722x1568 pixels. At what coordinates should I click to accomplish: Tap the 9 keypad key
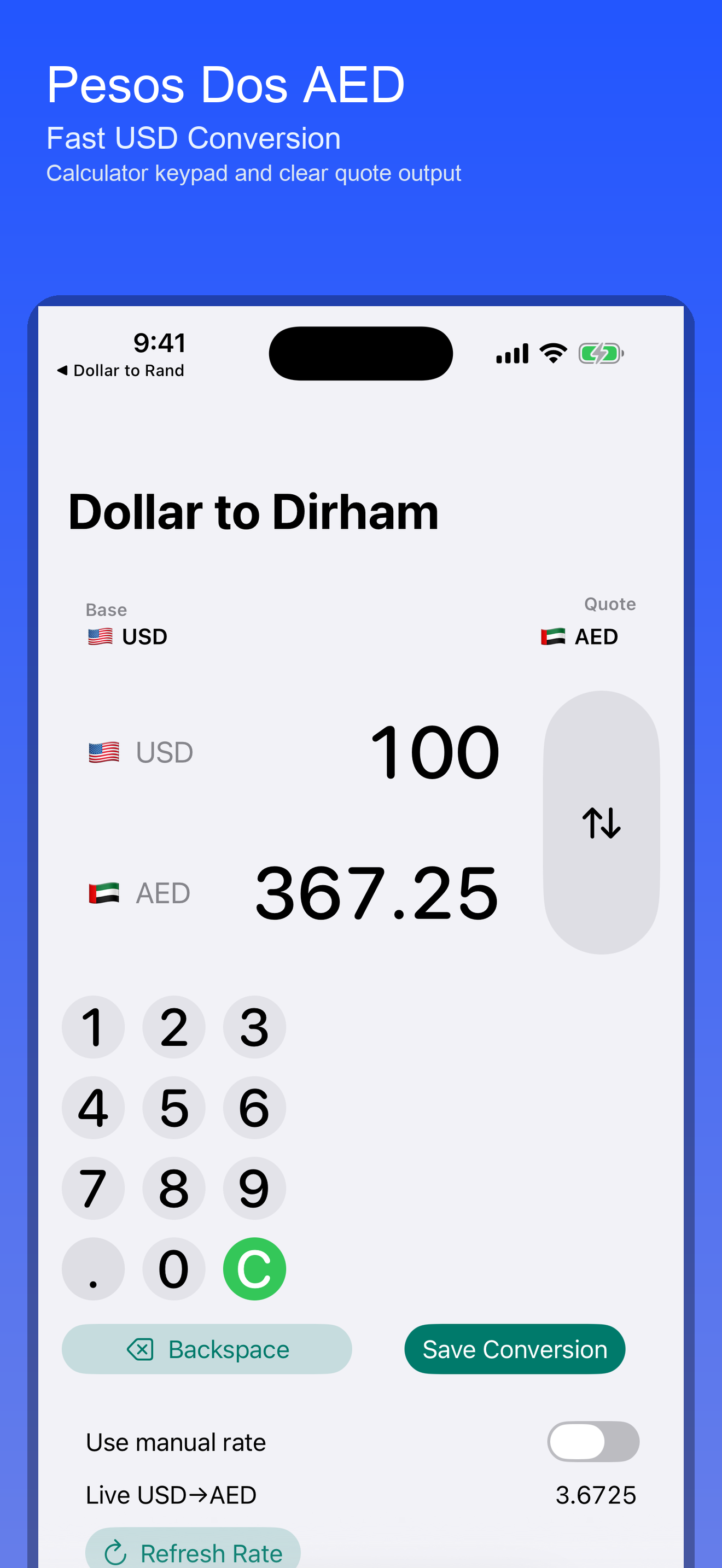point(254,1188)
